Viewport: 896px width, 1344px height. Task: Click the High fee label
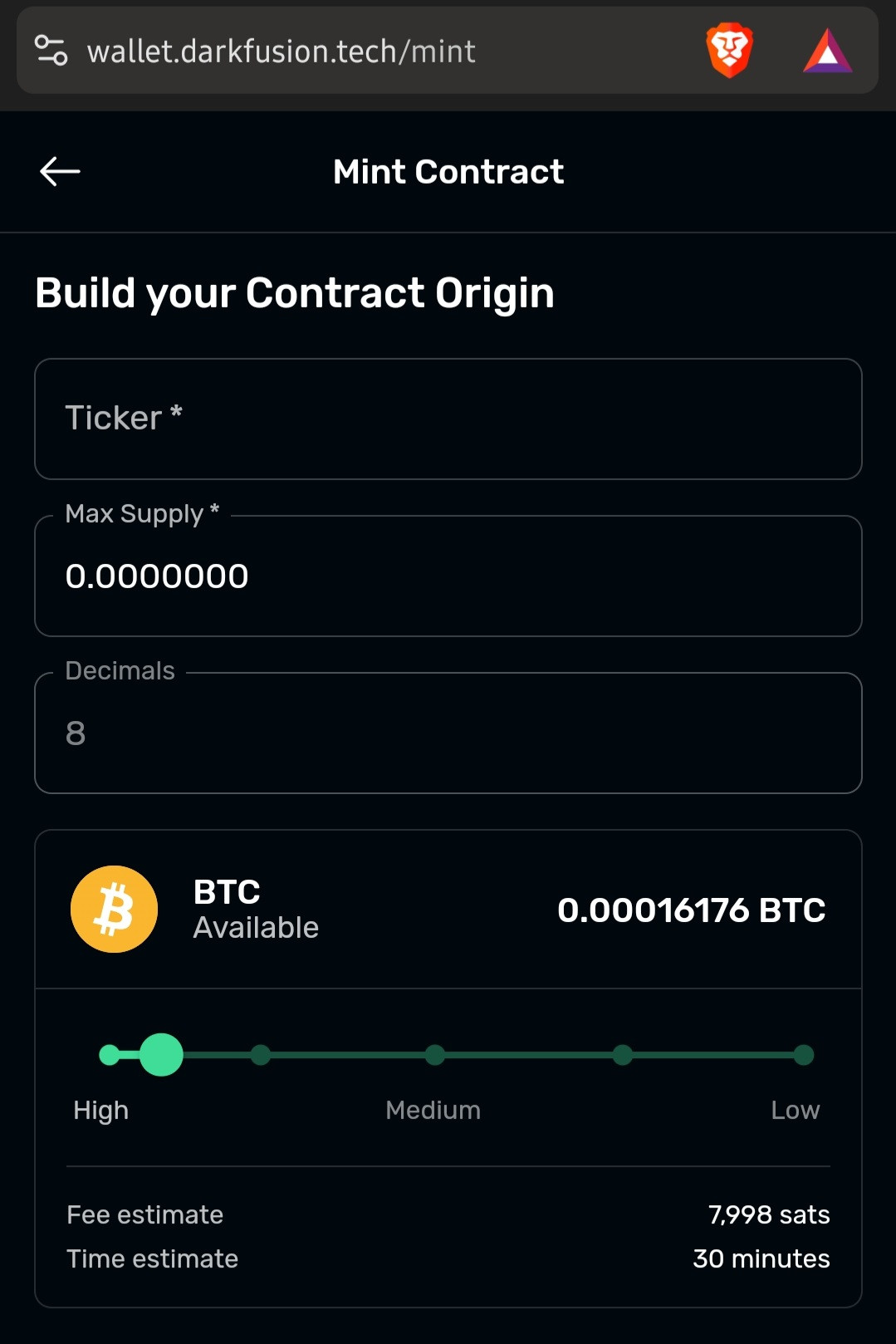pyautogui.click(x=100, y=1110)
